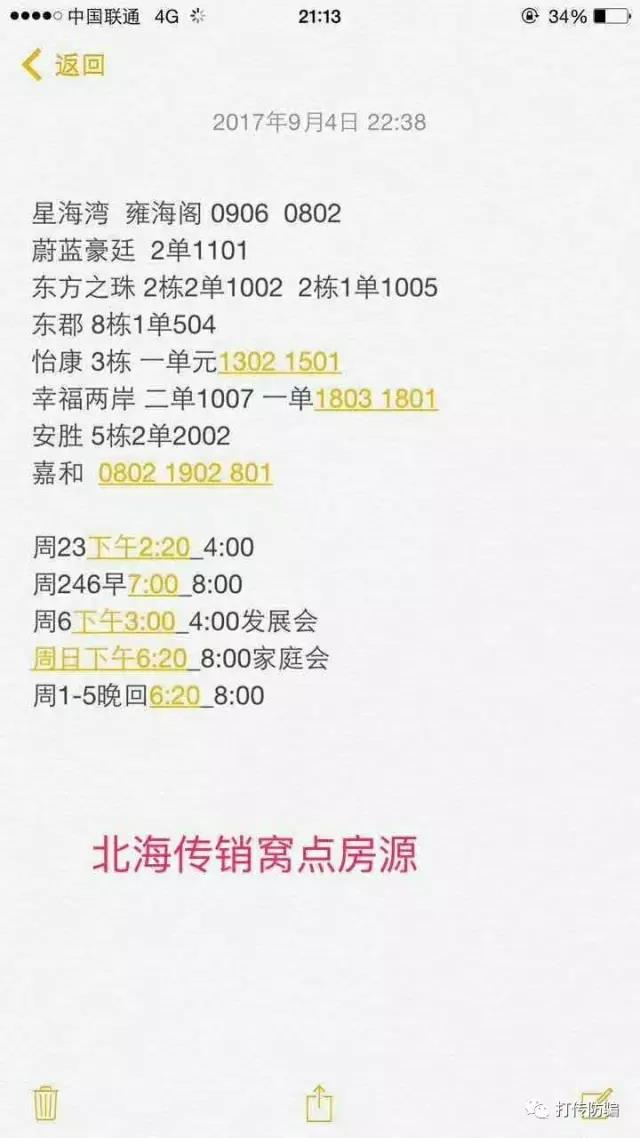The image size is (640, 1138).
Task: Delete this note with the trash icon
Action: tap(45, 1105)
